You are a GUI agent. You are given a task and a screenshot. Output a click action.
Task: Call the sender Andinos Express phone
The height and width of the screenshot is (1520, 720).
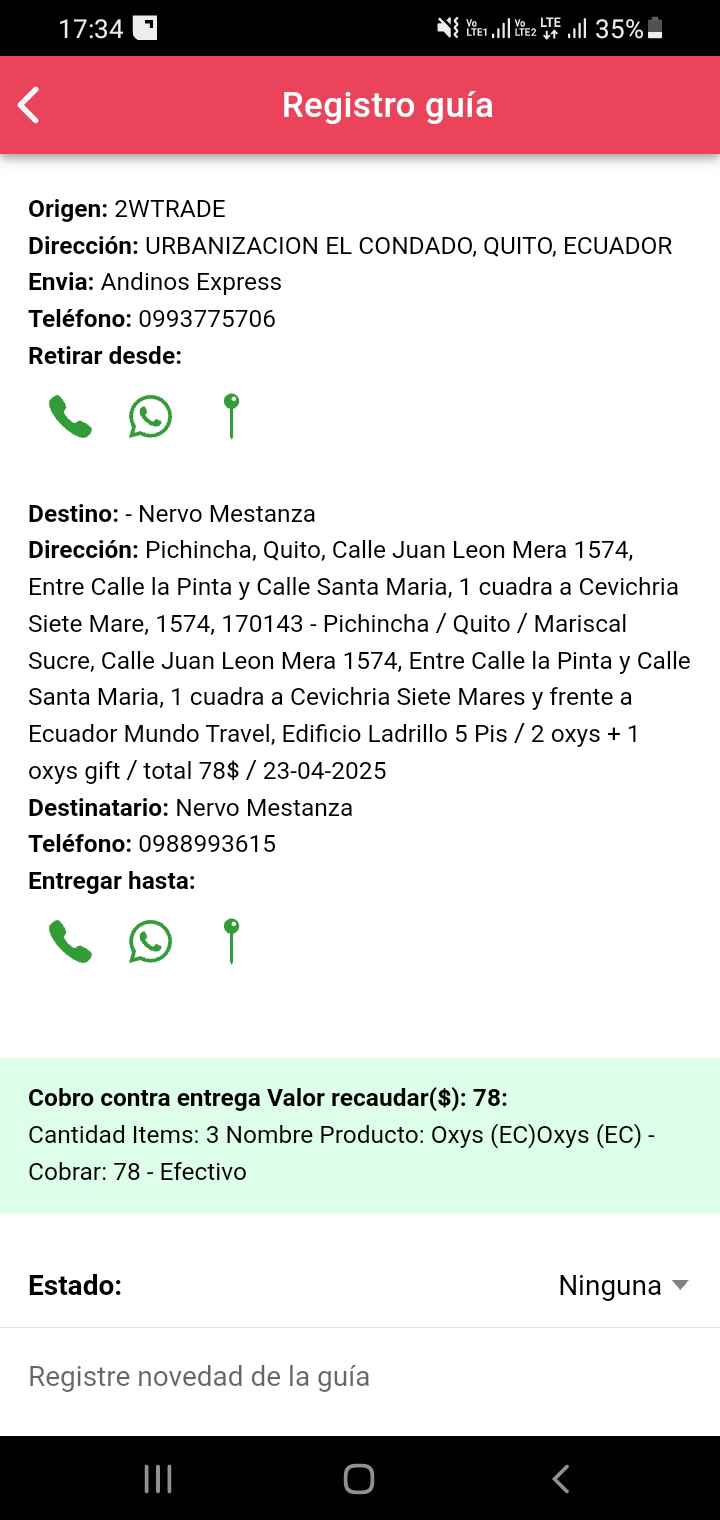70,416
